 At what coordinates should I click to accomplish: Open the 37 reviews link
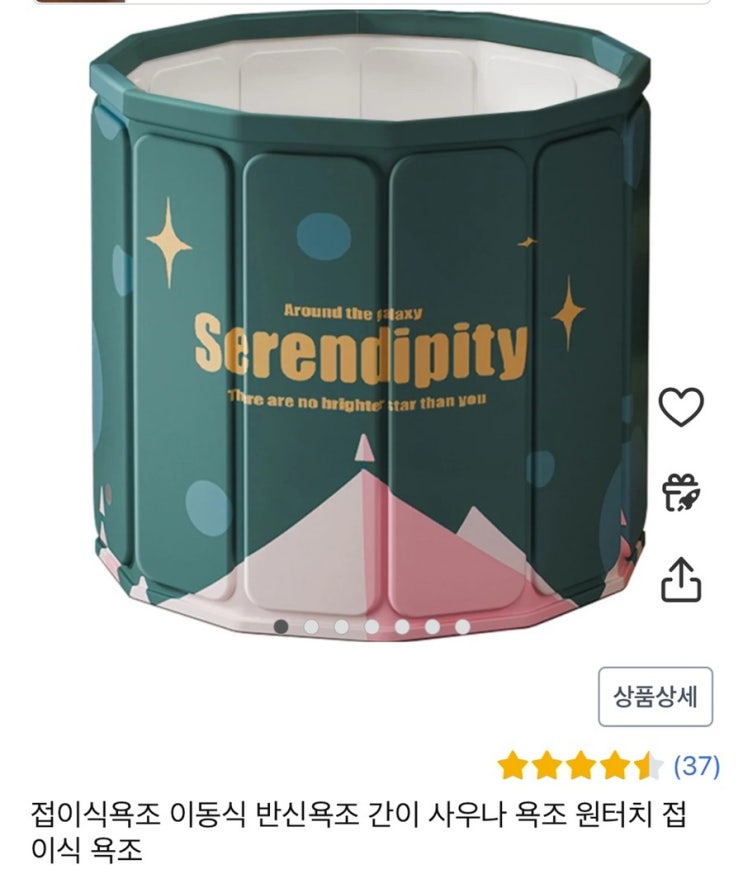click(697, 766)
